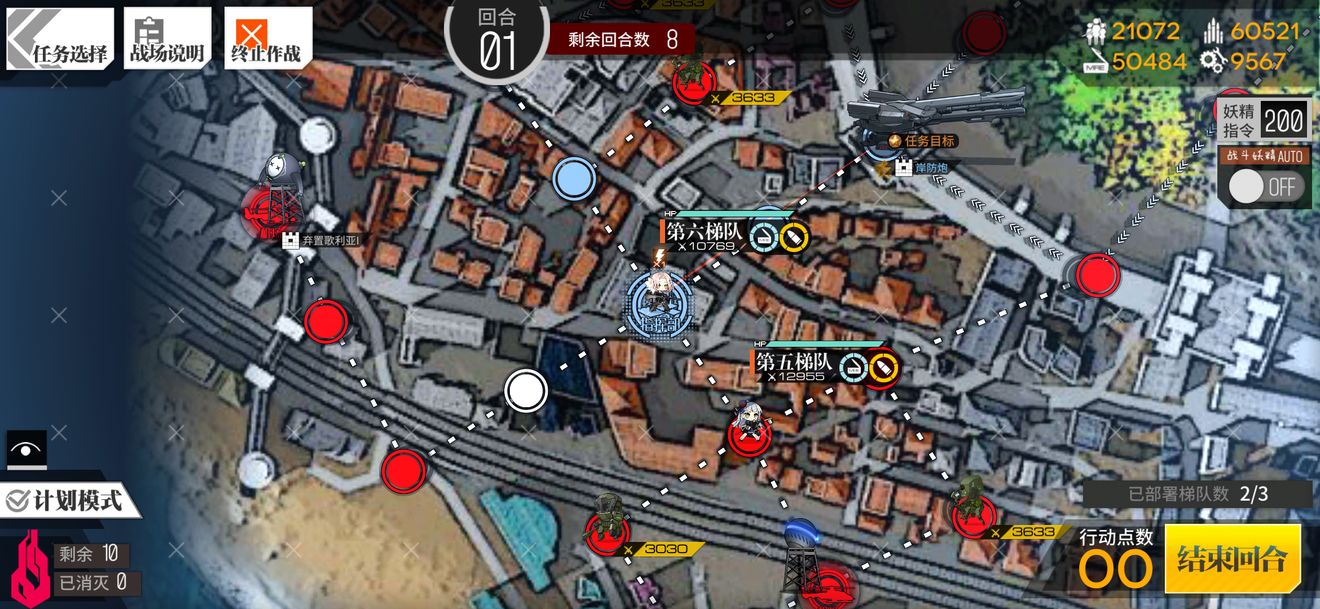Enable 计划模式 planning mode
1320x609 pixels.
pyautogui.click(x=66, y=500)
